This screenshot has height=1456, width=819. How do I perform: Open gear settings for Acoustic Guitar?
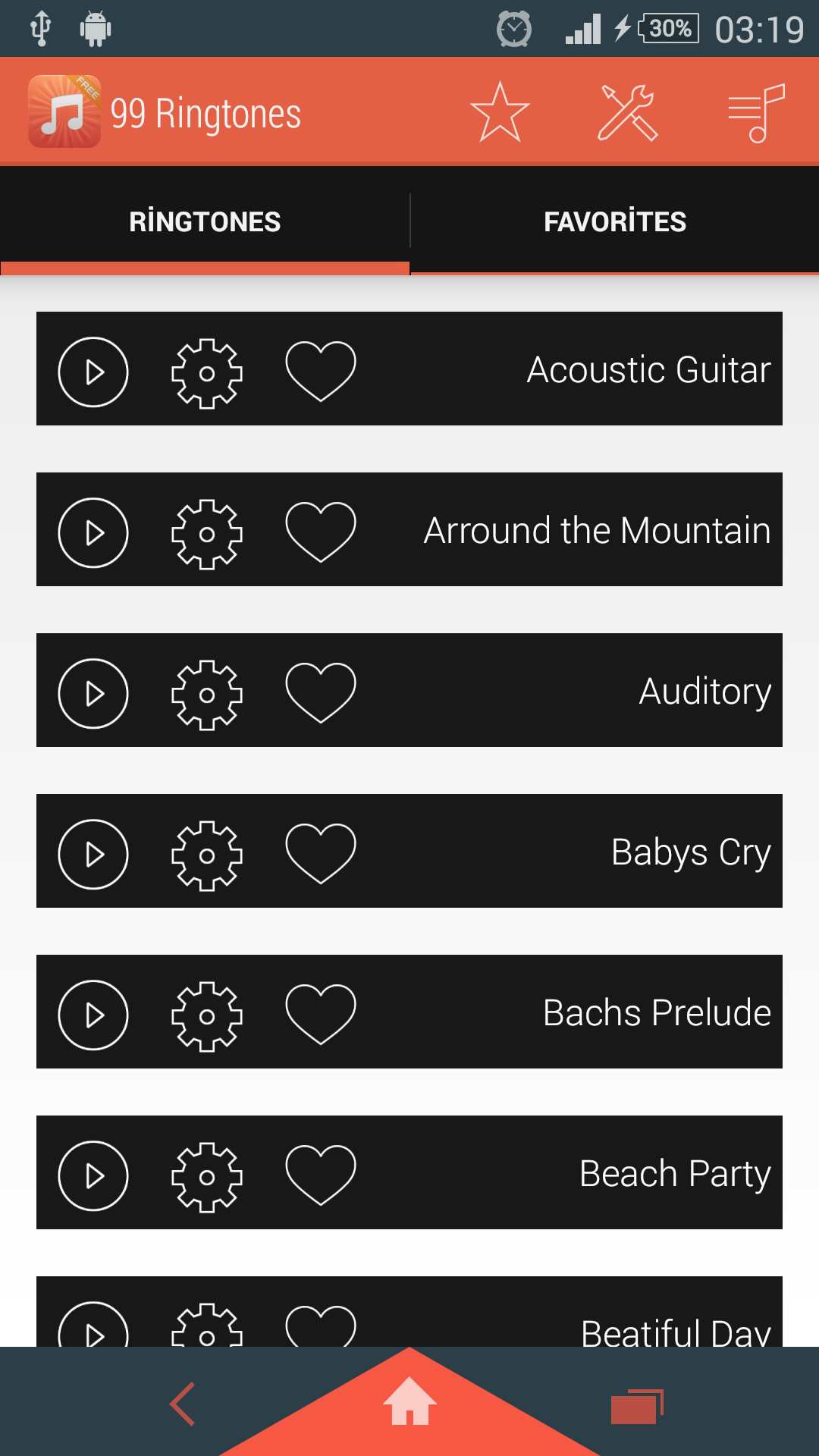[207, 374]
